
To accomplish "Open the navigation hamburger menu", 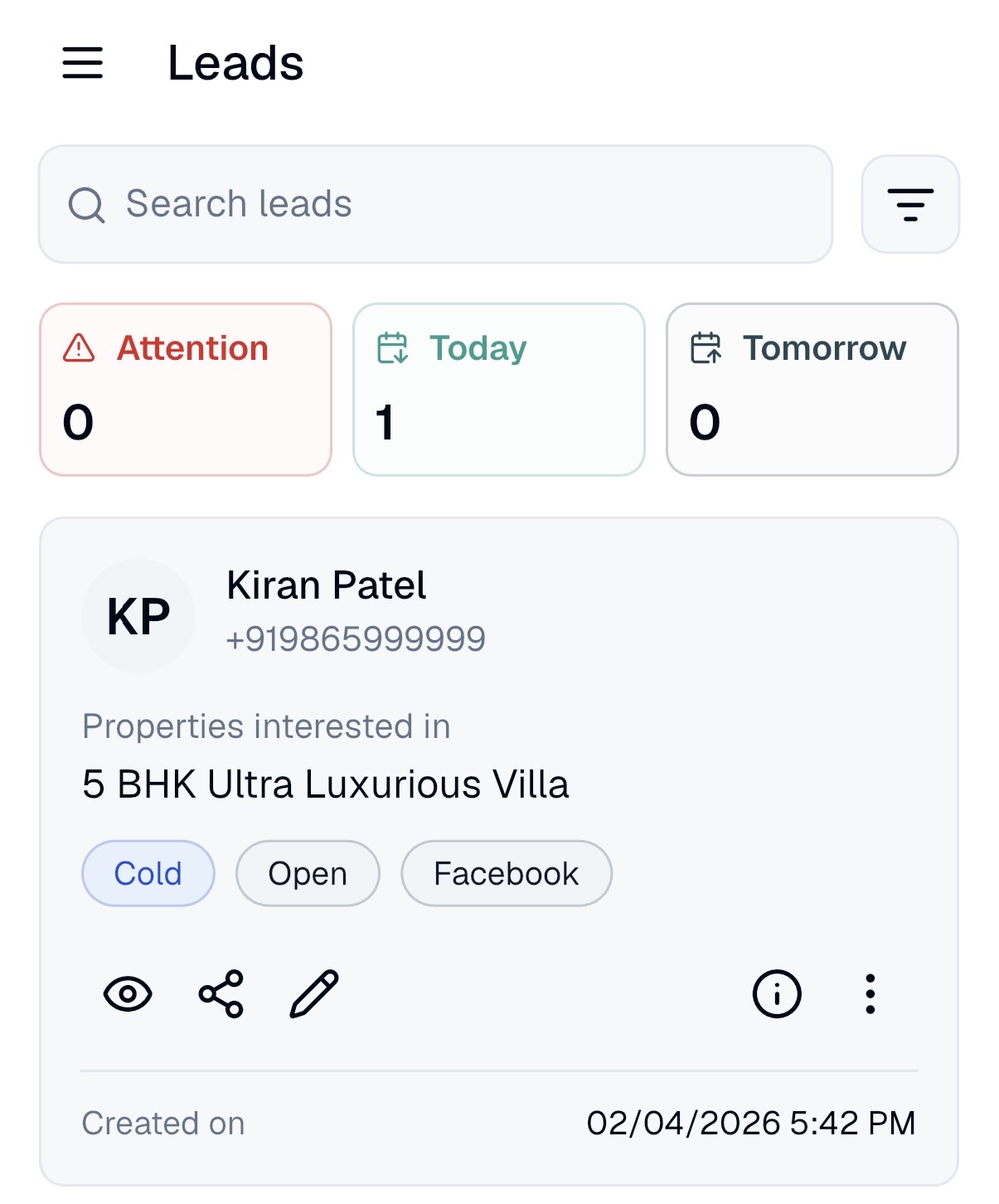I will pos(80,63).
